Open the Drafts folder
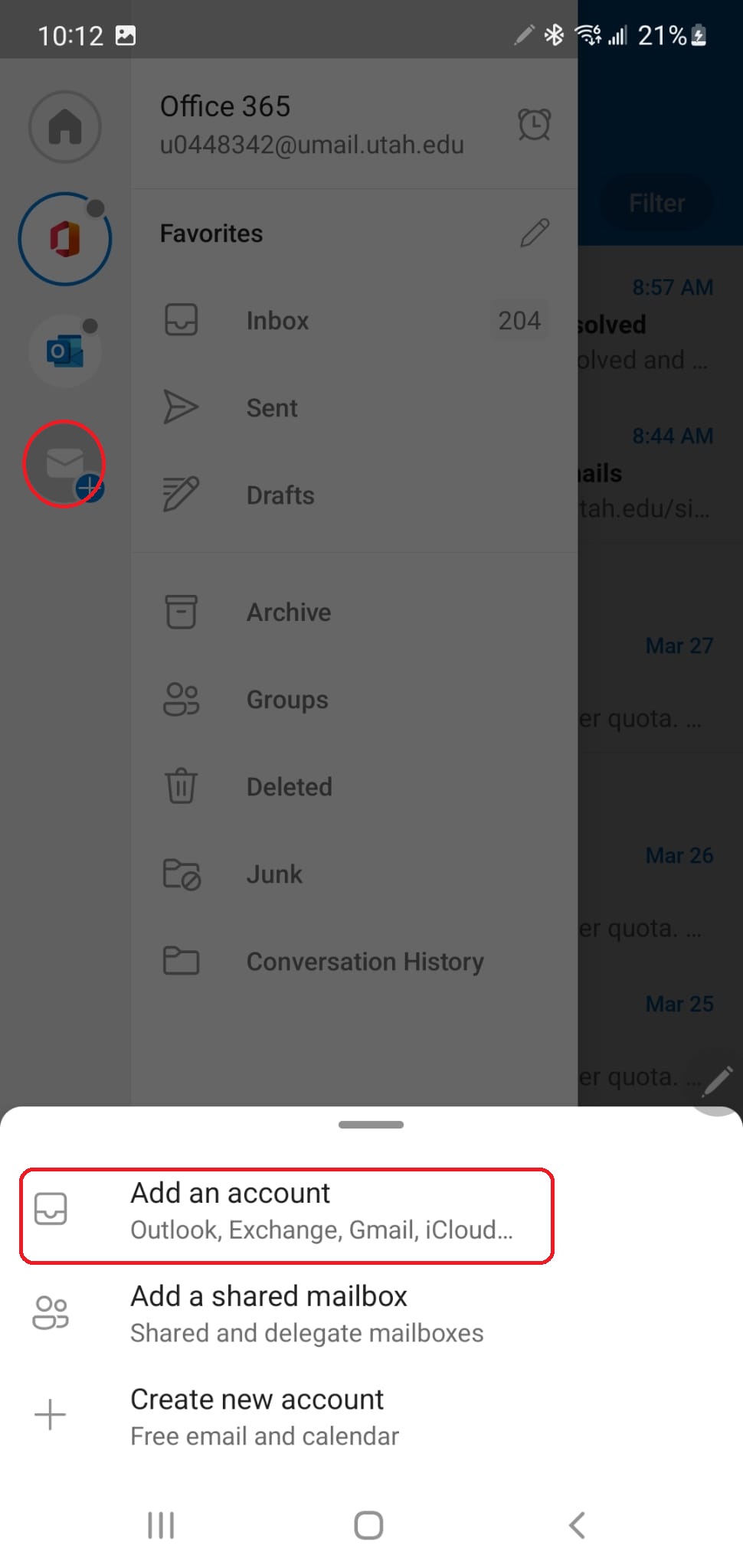Image resolution: width=743 pixels, height=1568 pixels. [354, 495]
